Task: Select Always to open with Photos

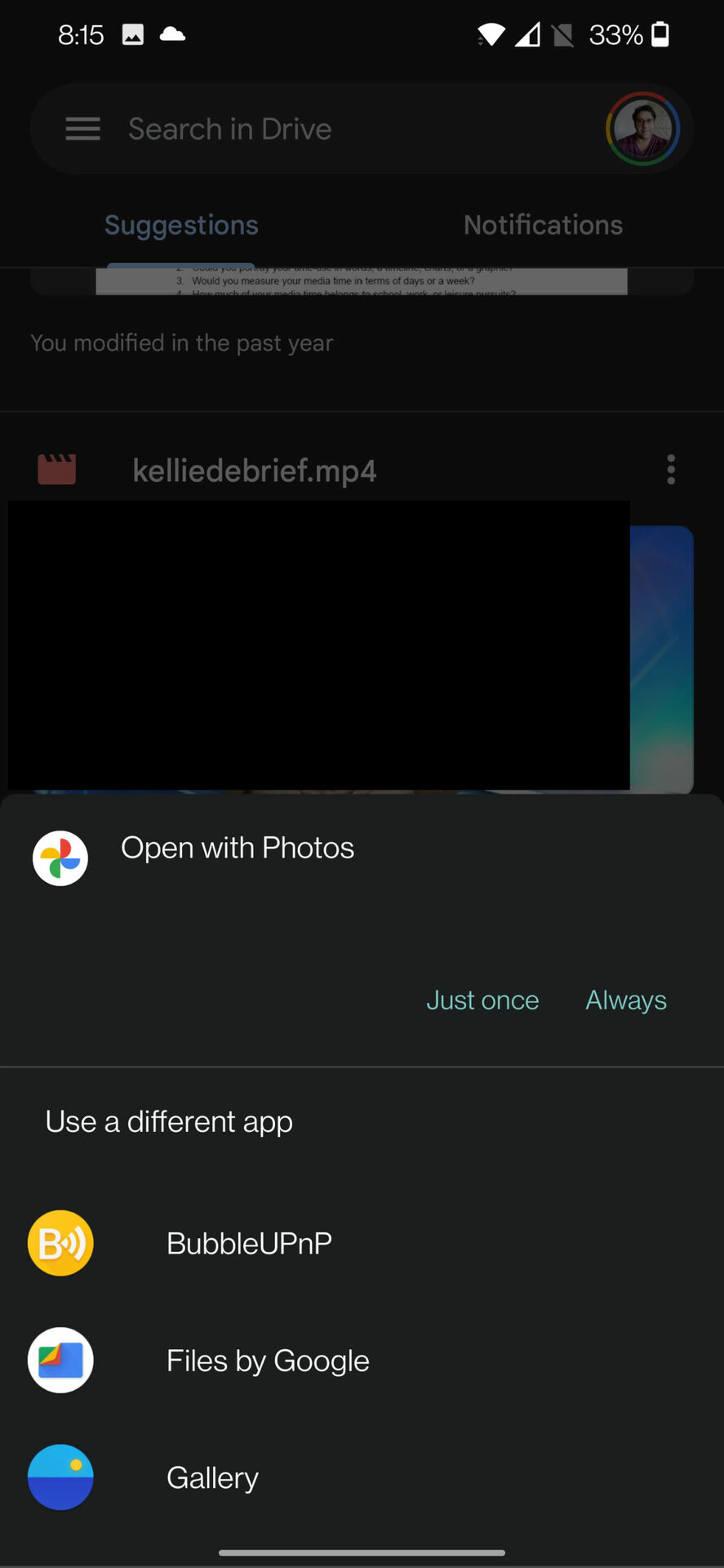Action: pos(626,1000)
